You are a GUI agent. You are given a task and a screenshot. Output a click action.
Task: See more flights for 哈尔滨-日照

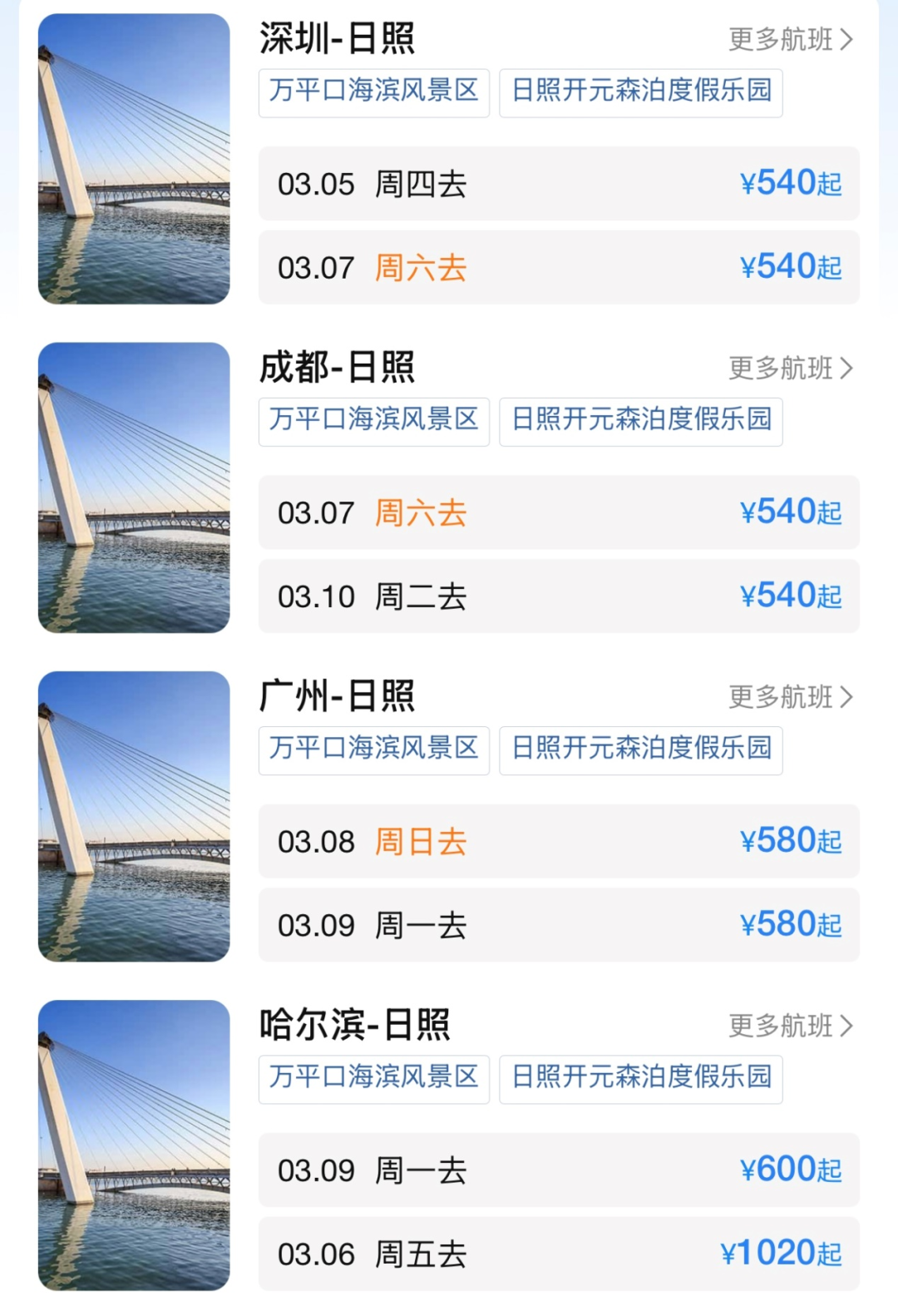790,1026
